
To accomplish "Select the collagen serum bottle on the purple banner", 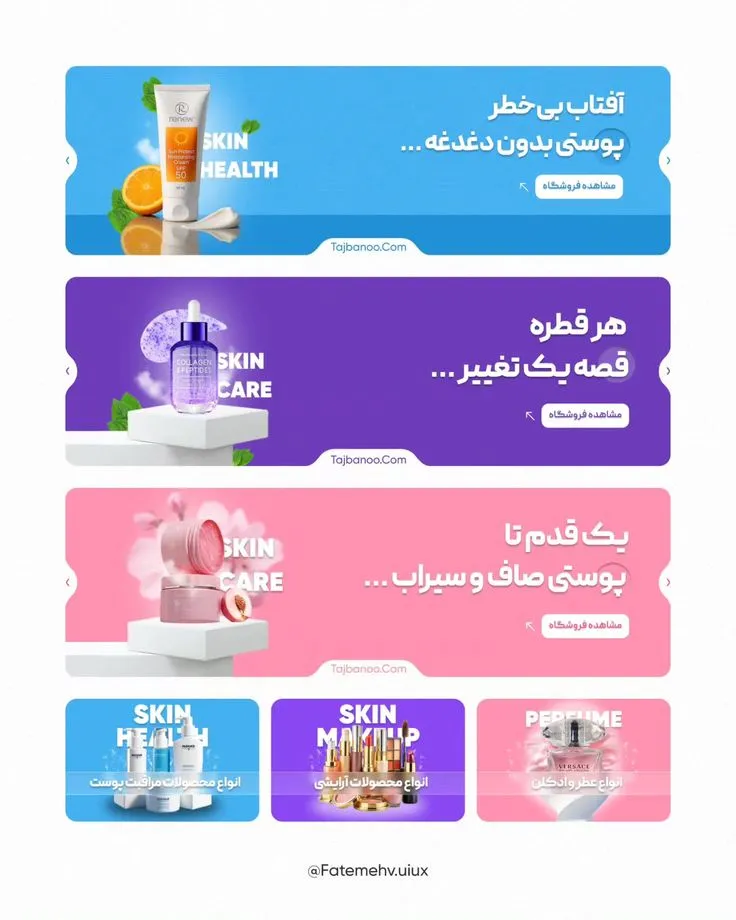I will tap(195, 360).
